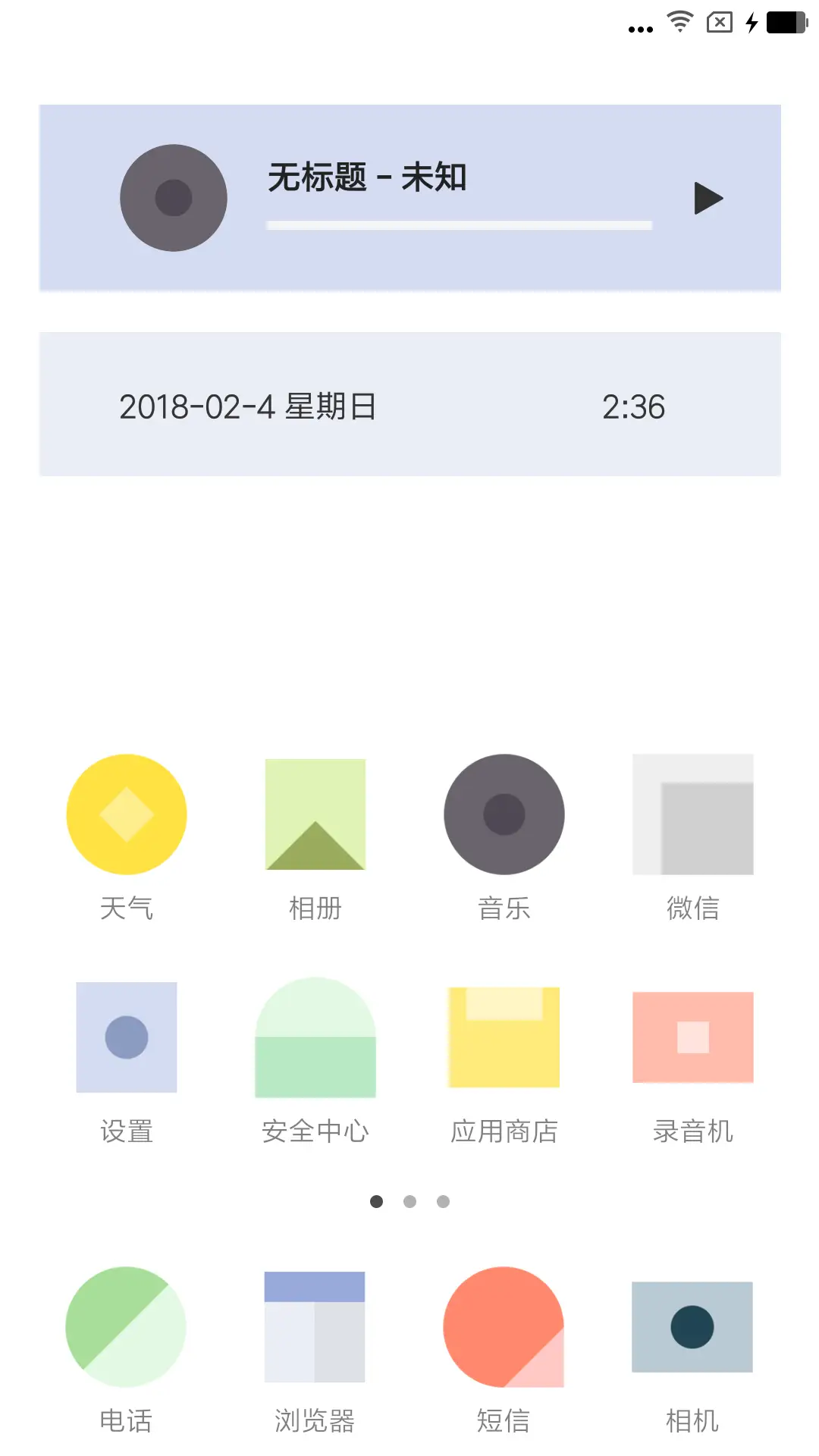819x1456 pixels.
Task: Select the second page indicator dot
Action: 409,1201
